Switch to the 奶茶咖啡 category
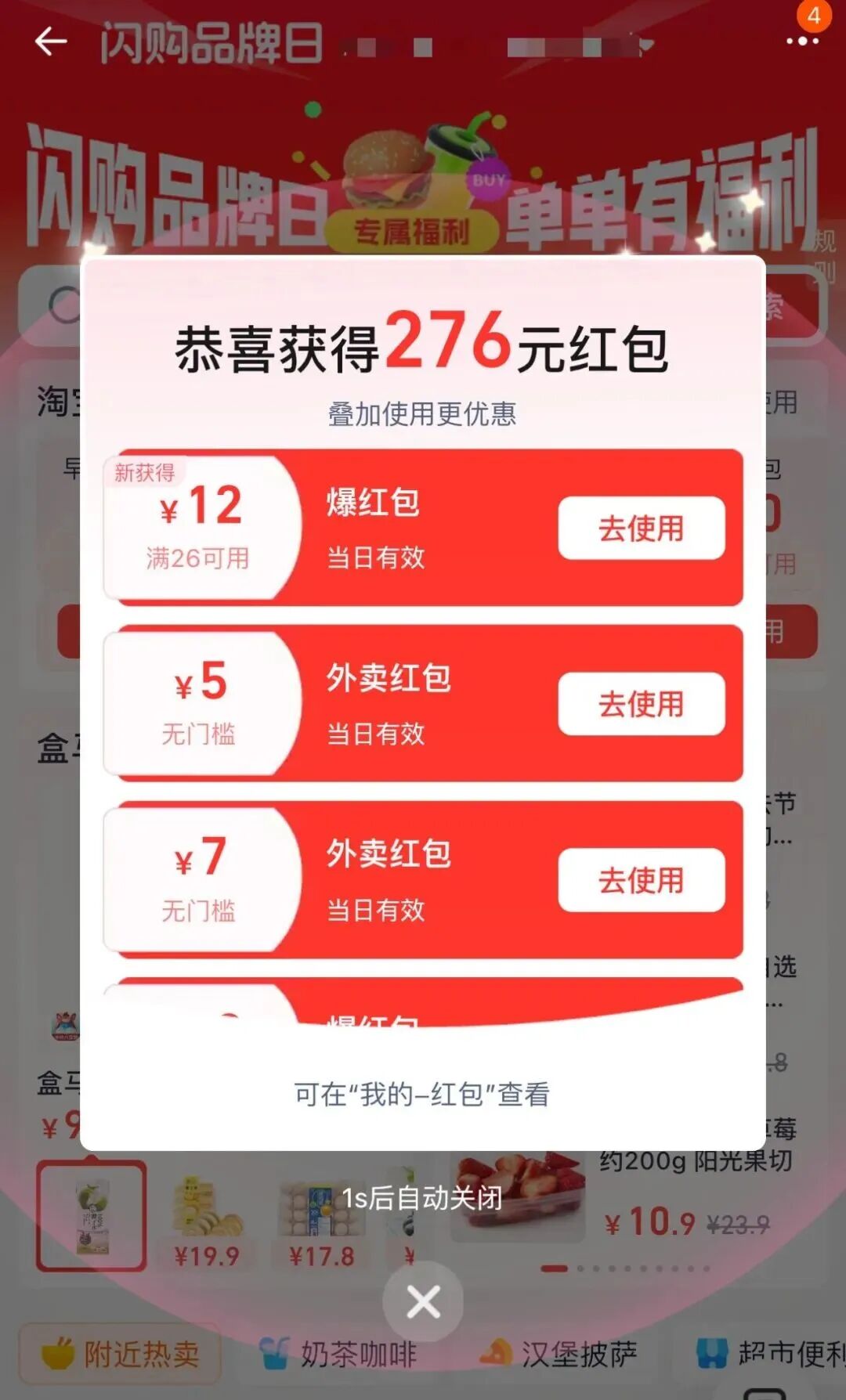The height and width of the screenshot is (1400, 846). 338,1354
